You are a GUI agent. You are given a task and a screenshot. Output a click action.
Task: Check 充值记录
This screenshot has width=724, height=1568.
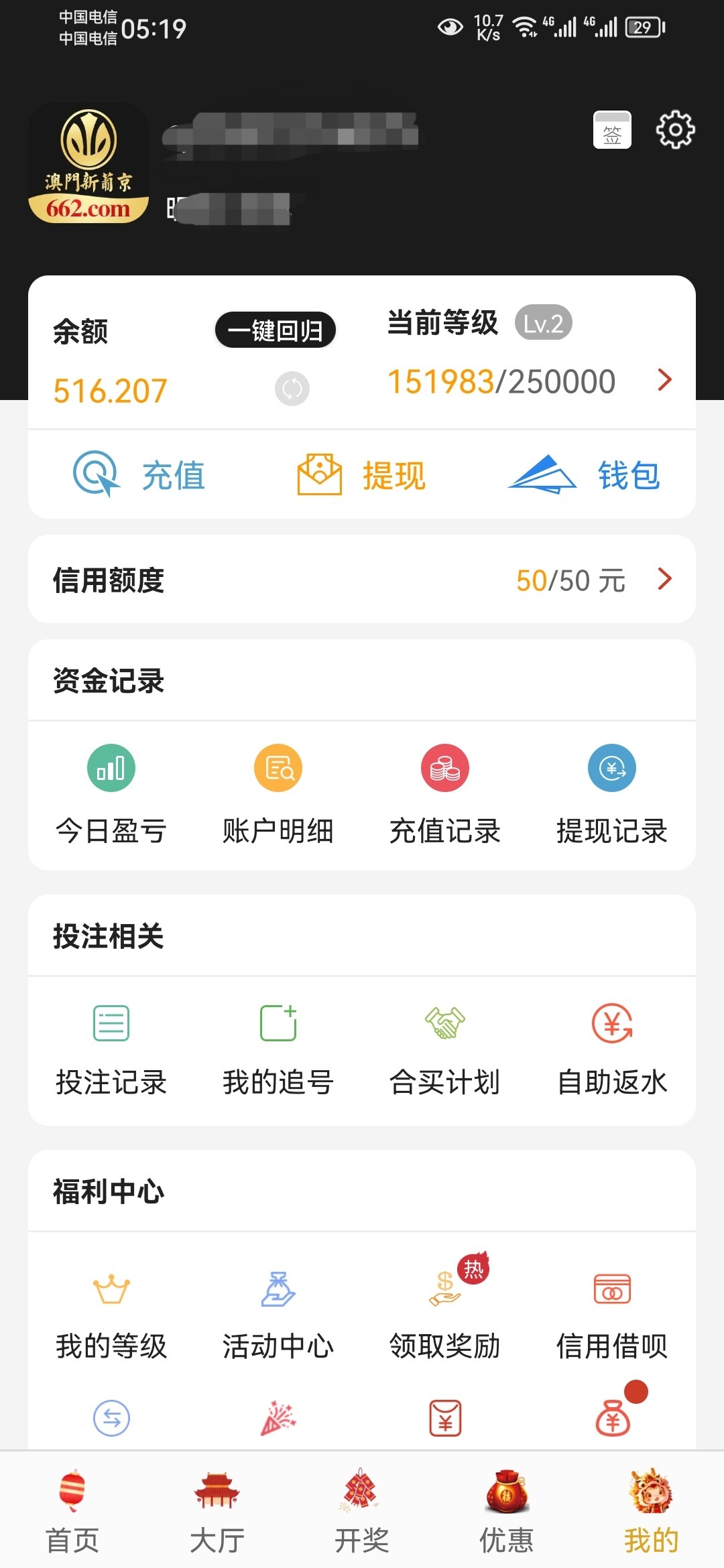pos(445,793)
